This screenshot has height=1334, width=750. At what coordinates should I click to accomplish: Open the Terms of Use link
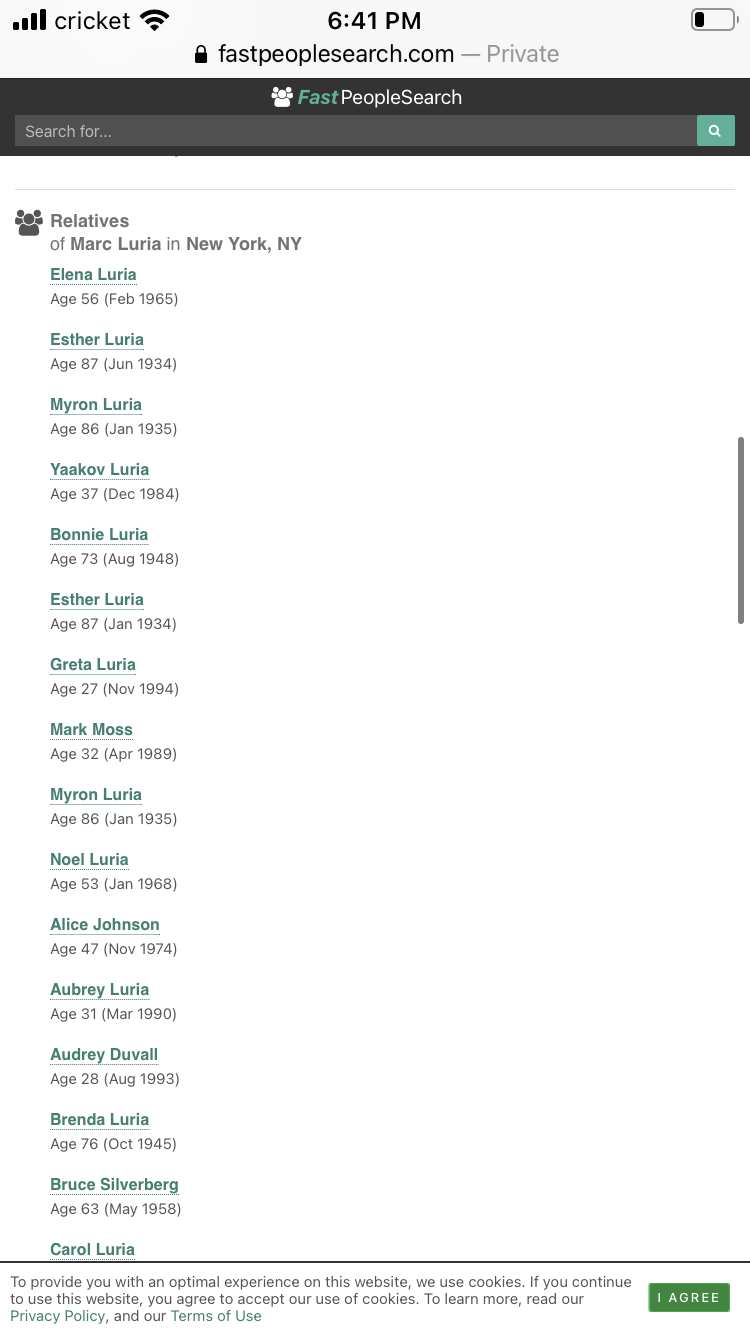(216, 1316)
